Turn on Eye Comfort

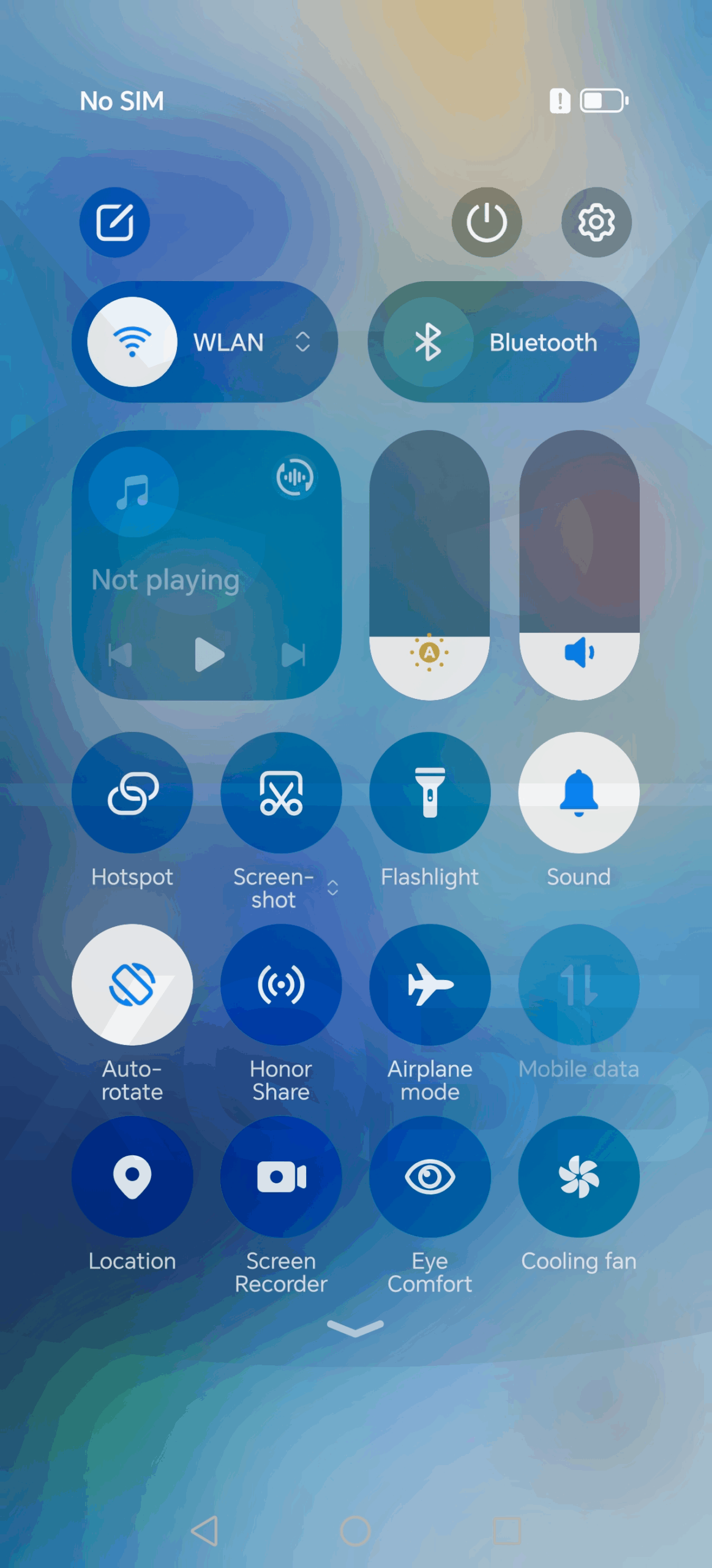pyautogui.click(x=430, y=1176)
